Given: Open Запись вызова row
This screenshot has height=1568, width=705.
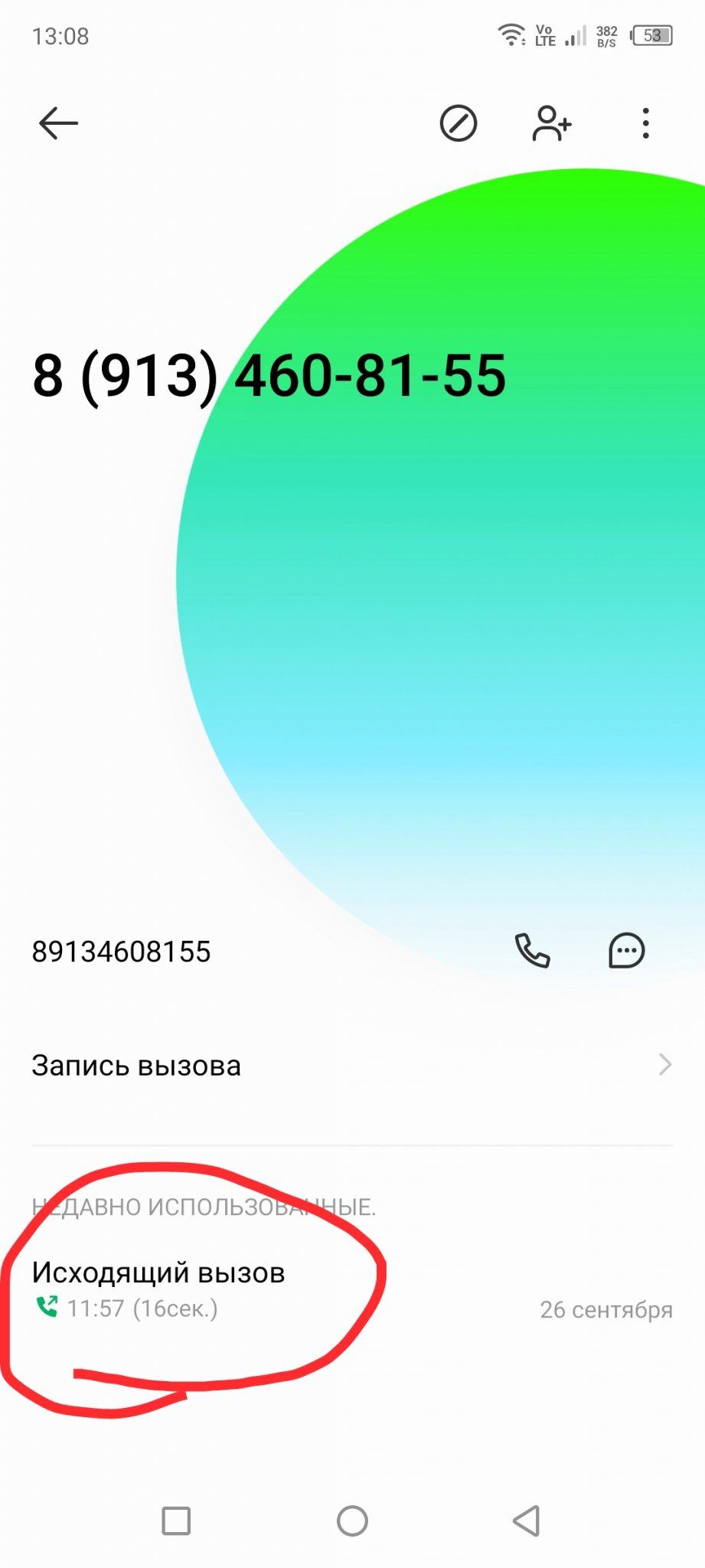Looking at the screenshot, I should 352,1065.
